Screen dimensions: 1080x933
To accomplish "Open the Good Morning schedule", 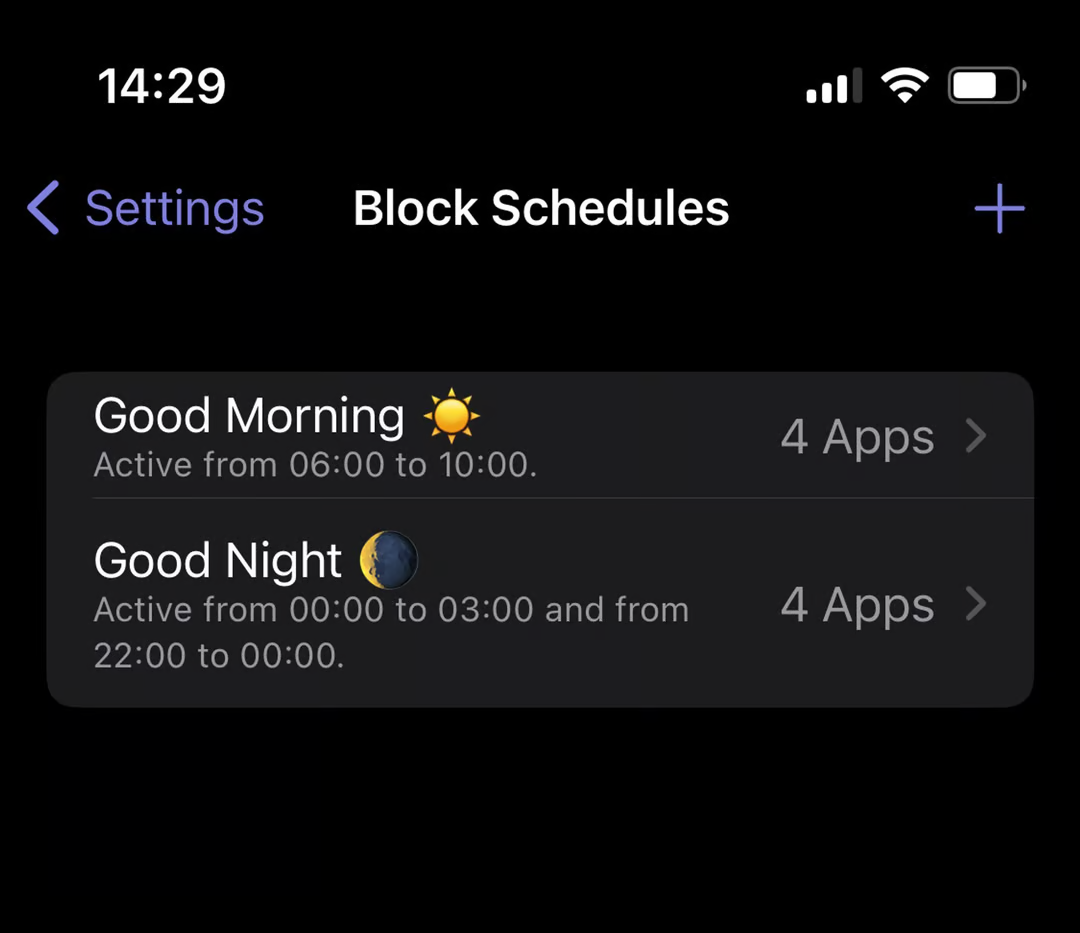I will click(x=540, y=435).
